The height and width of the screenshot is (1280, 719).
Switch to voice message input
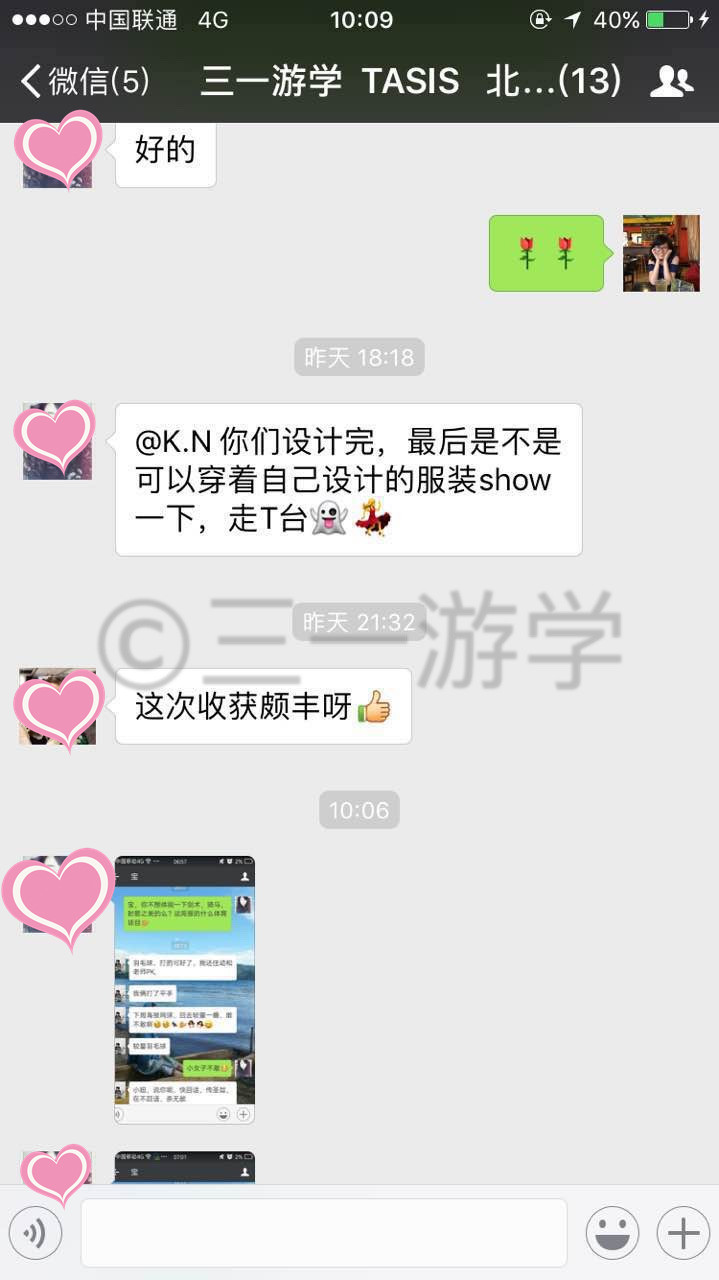(35, 1233)
